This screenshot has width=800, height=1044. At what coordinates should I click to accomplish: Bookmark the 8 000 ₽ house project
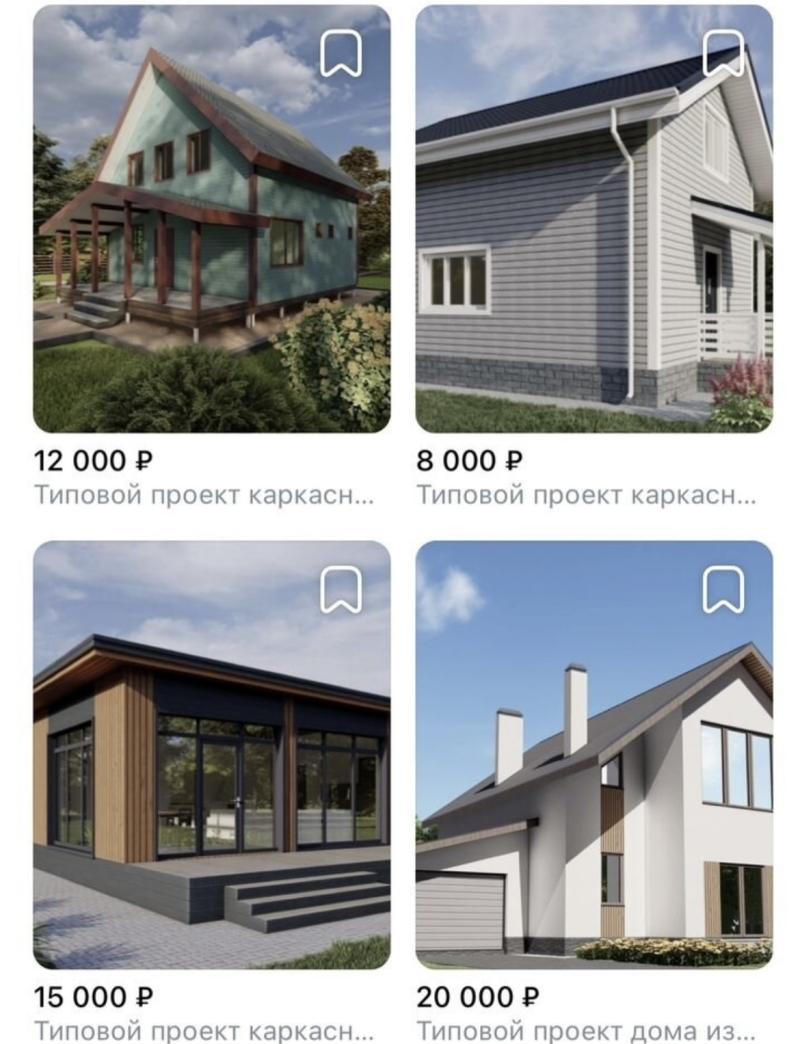point(724,53)
